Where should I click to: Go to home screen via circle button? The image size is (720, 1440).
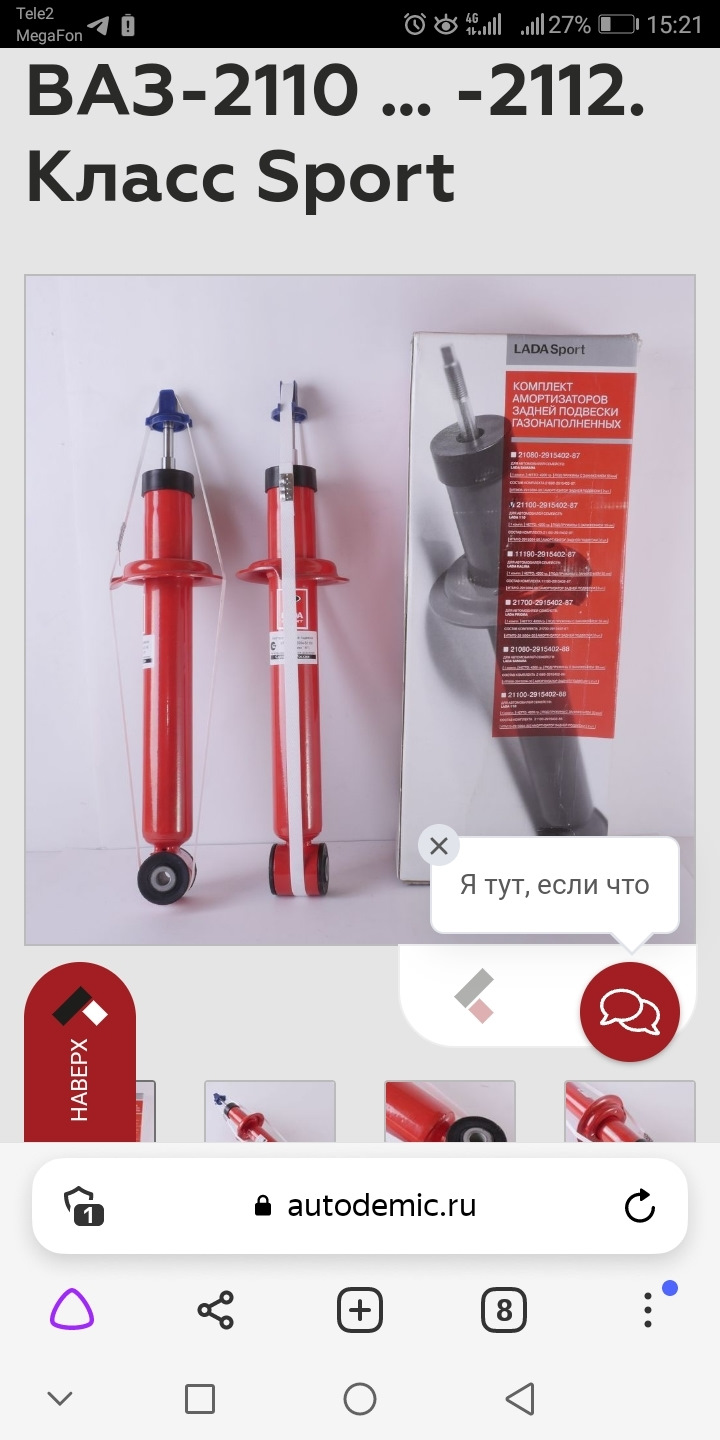360,1399
